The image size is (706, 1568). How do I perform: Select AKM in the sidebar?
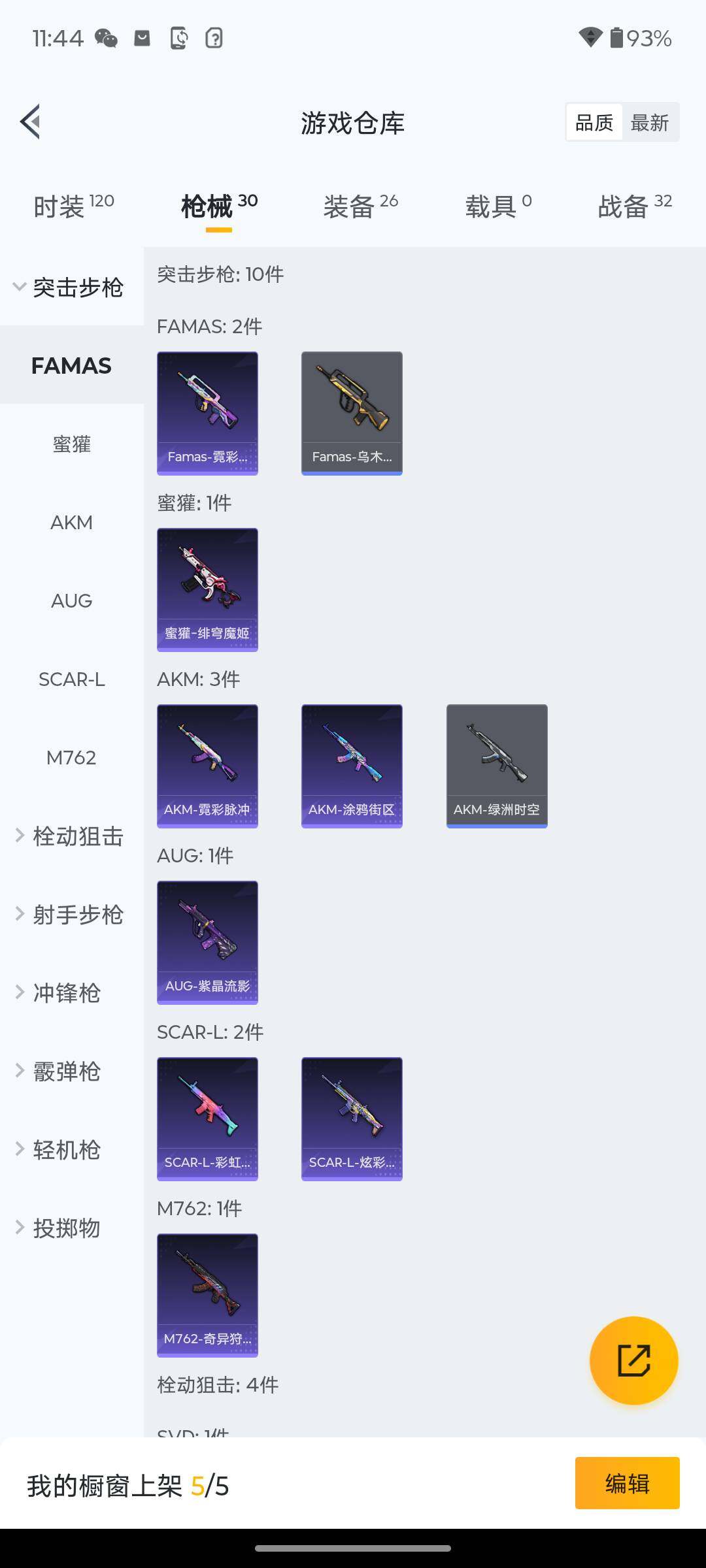pos(71,523)
